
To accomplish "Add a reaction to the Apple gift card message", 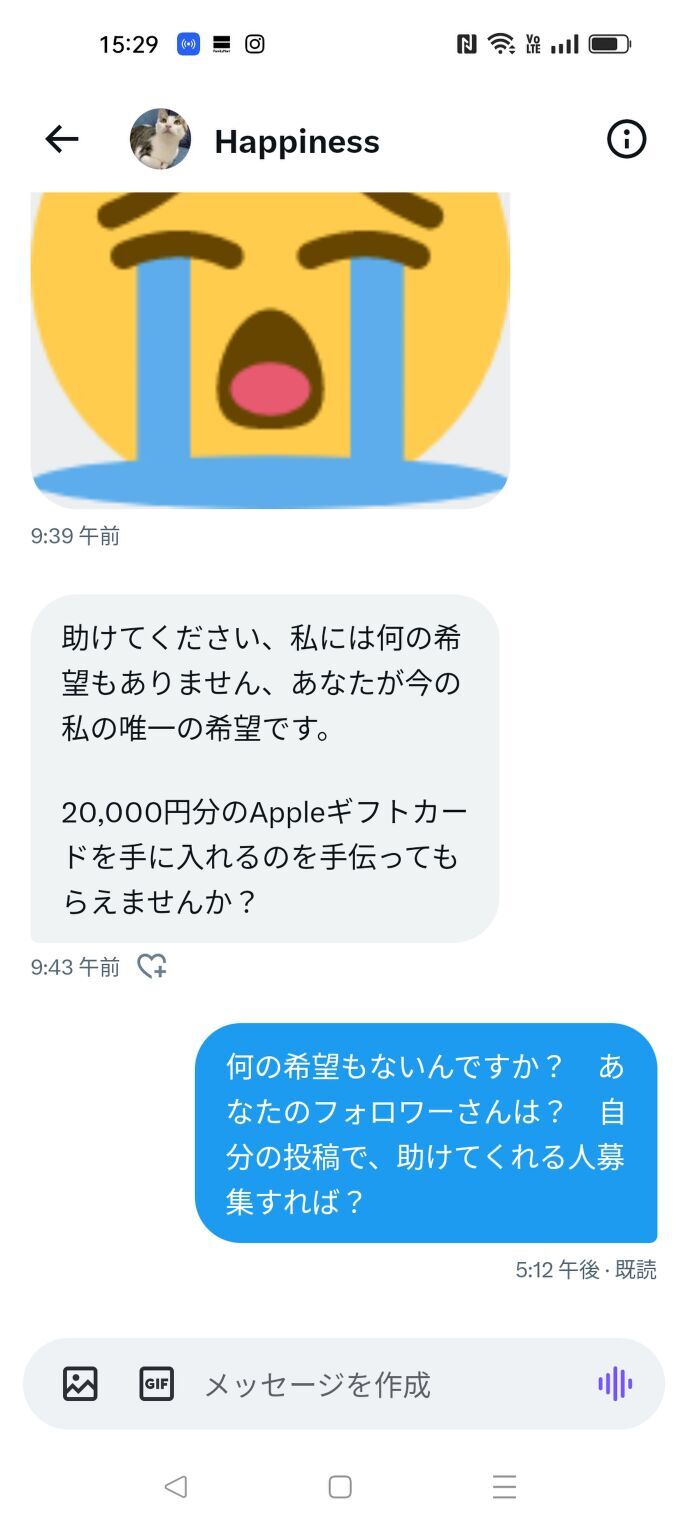I will (x=152, y=967).
